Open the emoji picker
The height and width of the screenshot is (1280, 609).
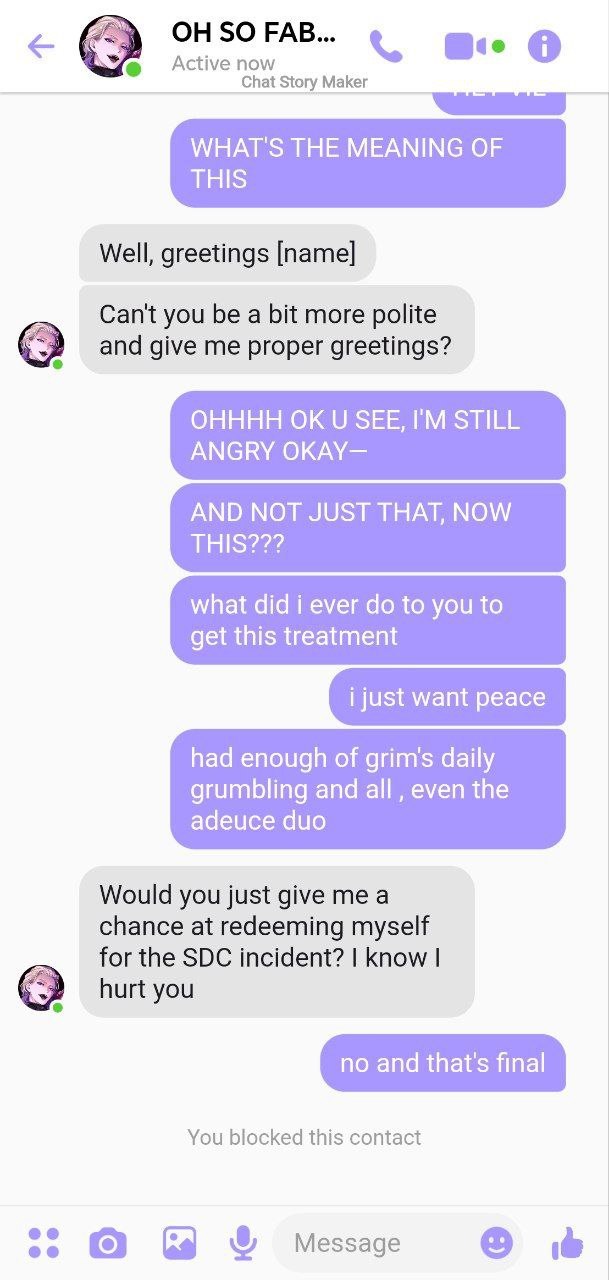click(x=497, y=1243)
